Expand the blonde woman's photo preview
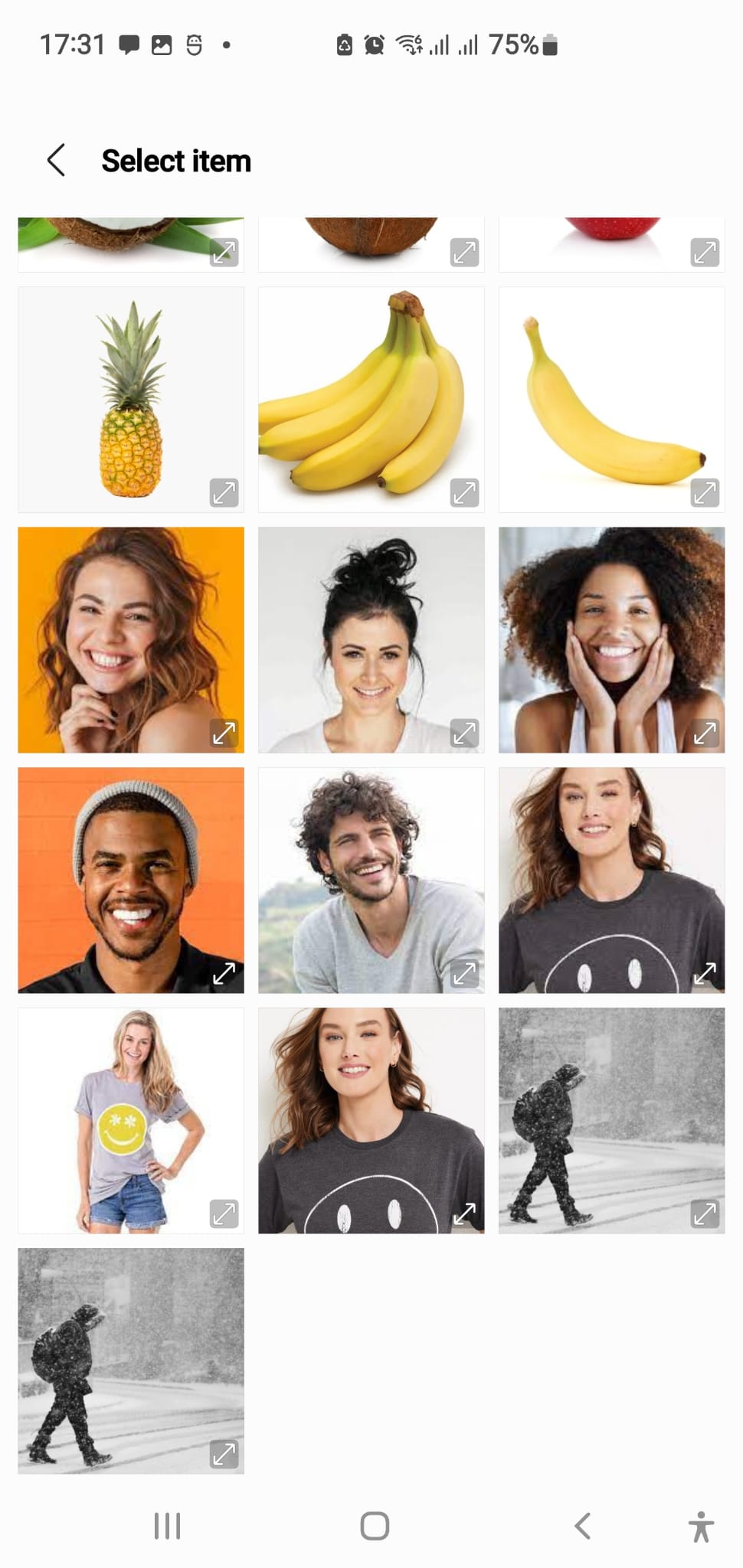Screen dimensions: 743x1568 pos(224,1214)
